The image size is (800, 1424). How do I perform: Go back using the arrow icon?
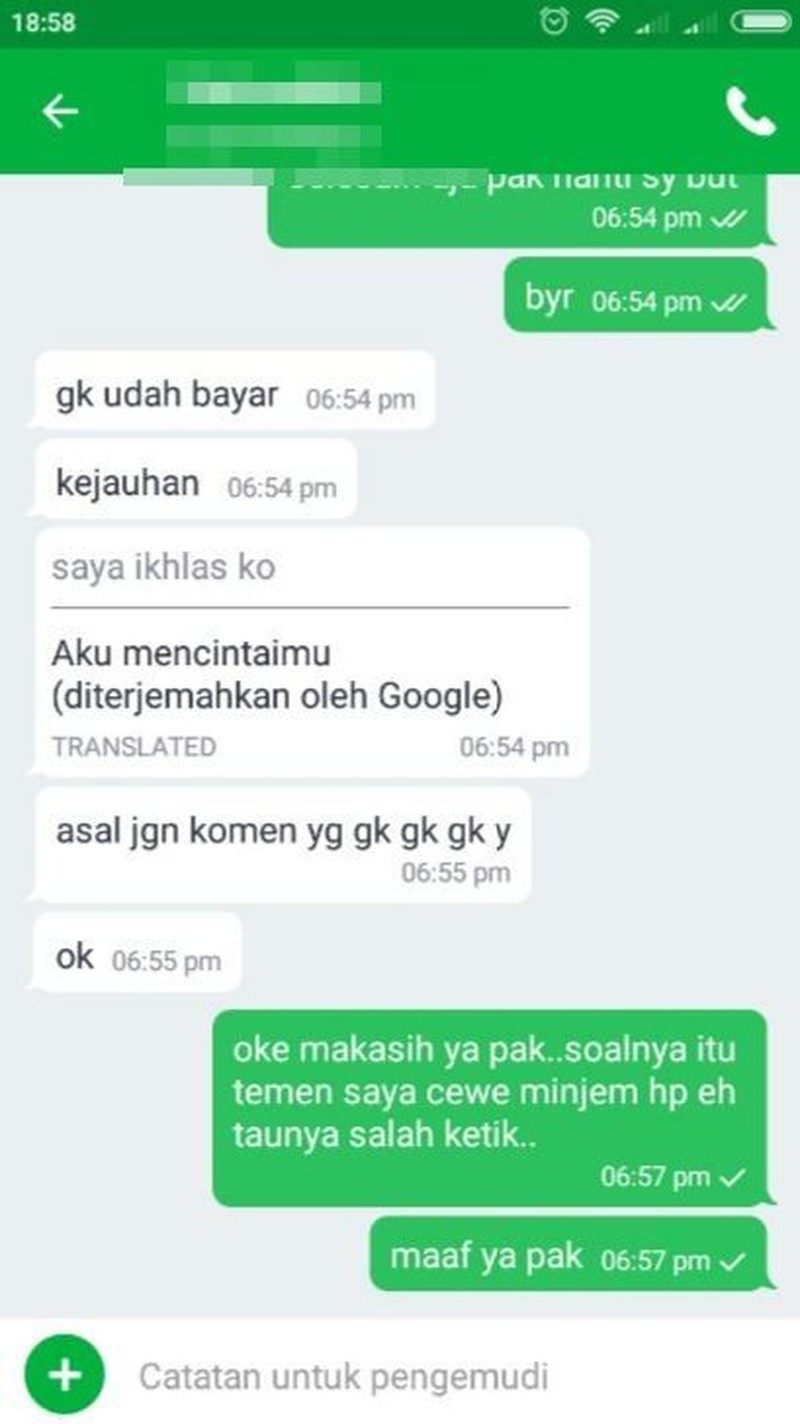click(60, 111)
